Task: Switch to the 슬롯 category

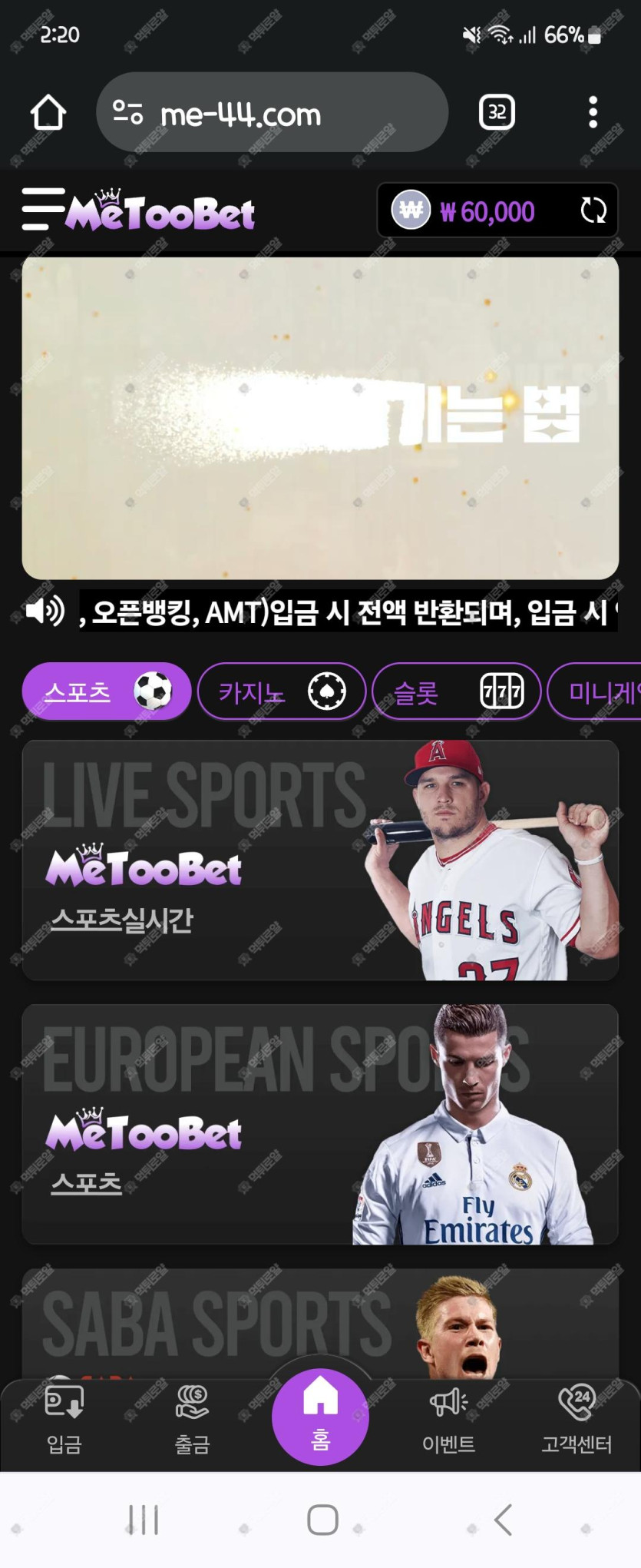Action: 456,691
